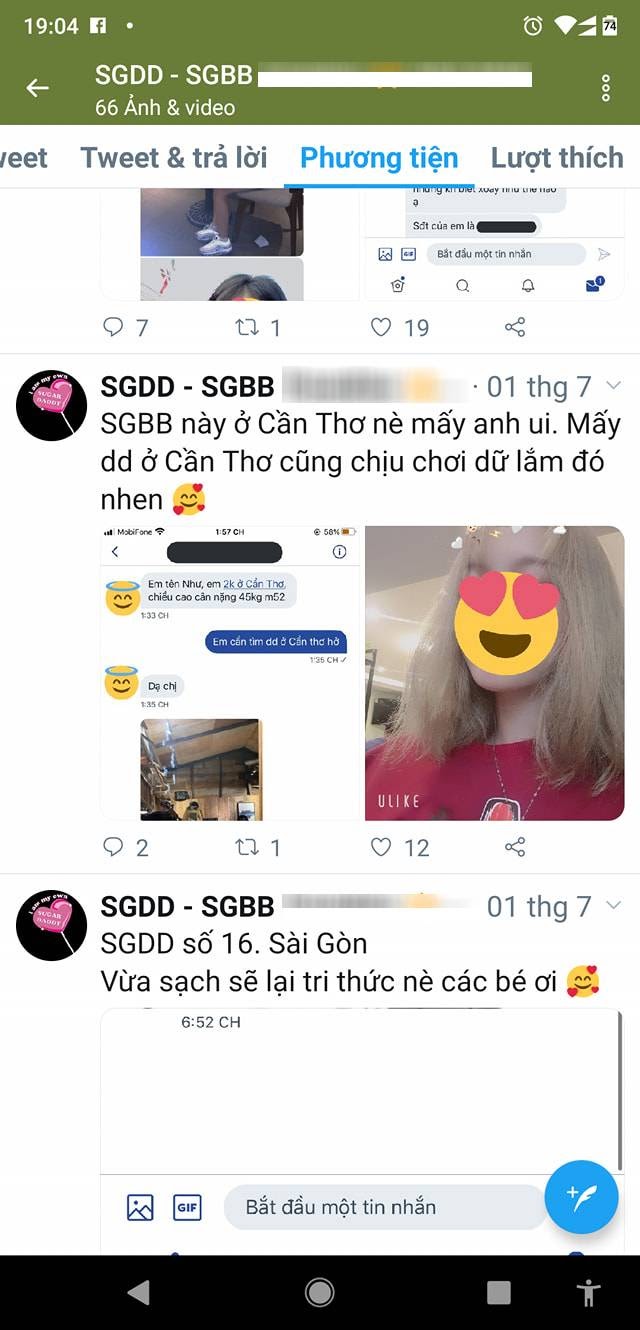Switch to the Lượt thích tab
This screenshot has width=640, height=1330.
pyautogui.click(x=557, y=158)
